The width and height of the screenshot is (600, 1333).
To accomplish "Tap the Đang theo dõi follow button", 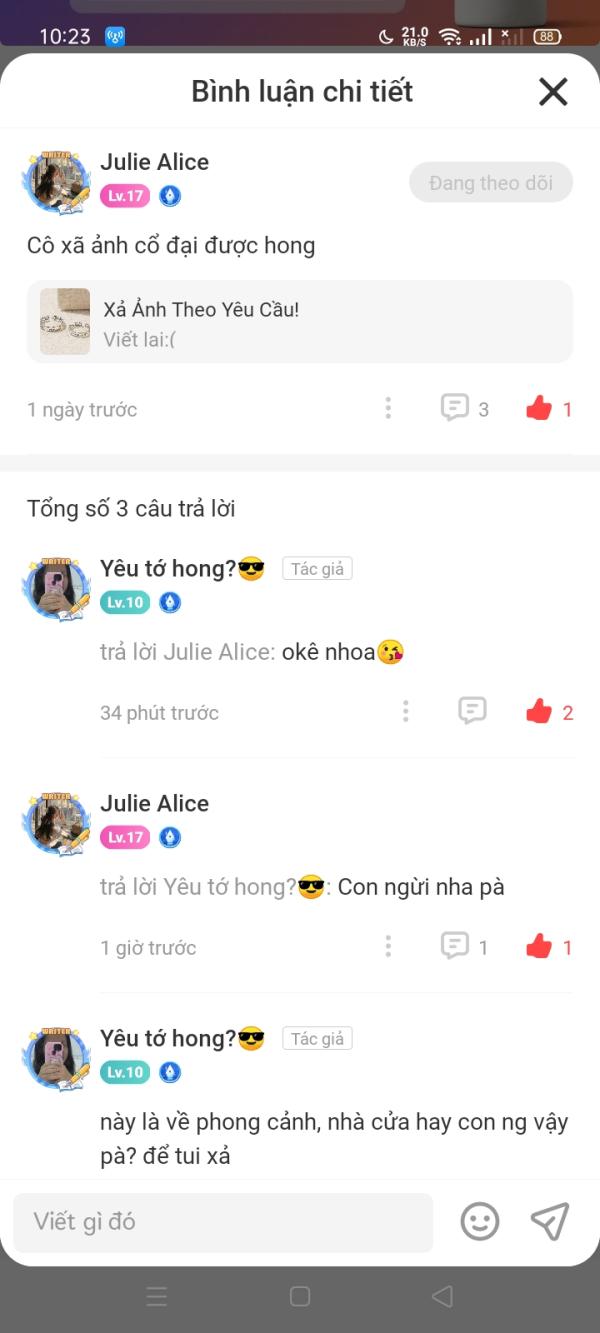I will tap(490, 183).
